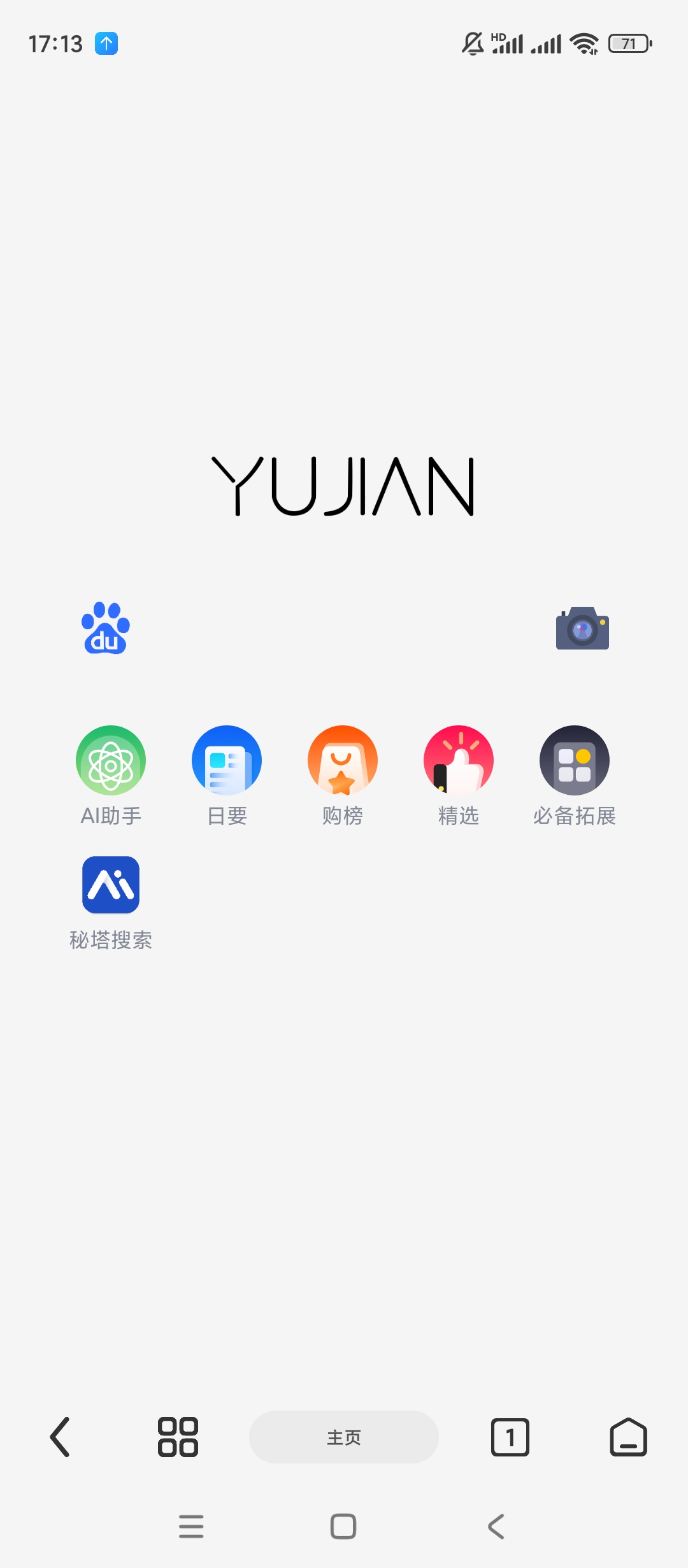This screenshot has height=1568, width=688.
Task: Open the 精选 shortcut
Action: click(x=459, y=761)
